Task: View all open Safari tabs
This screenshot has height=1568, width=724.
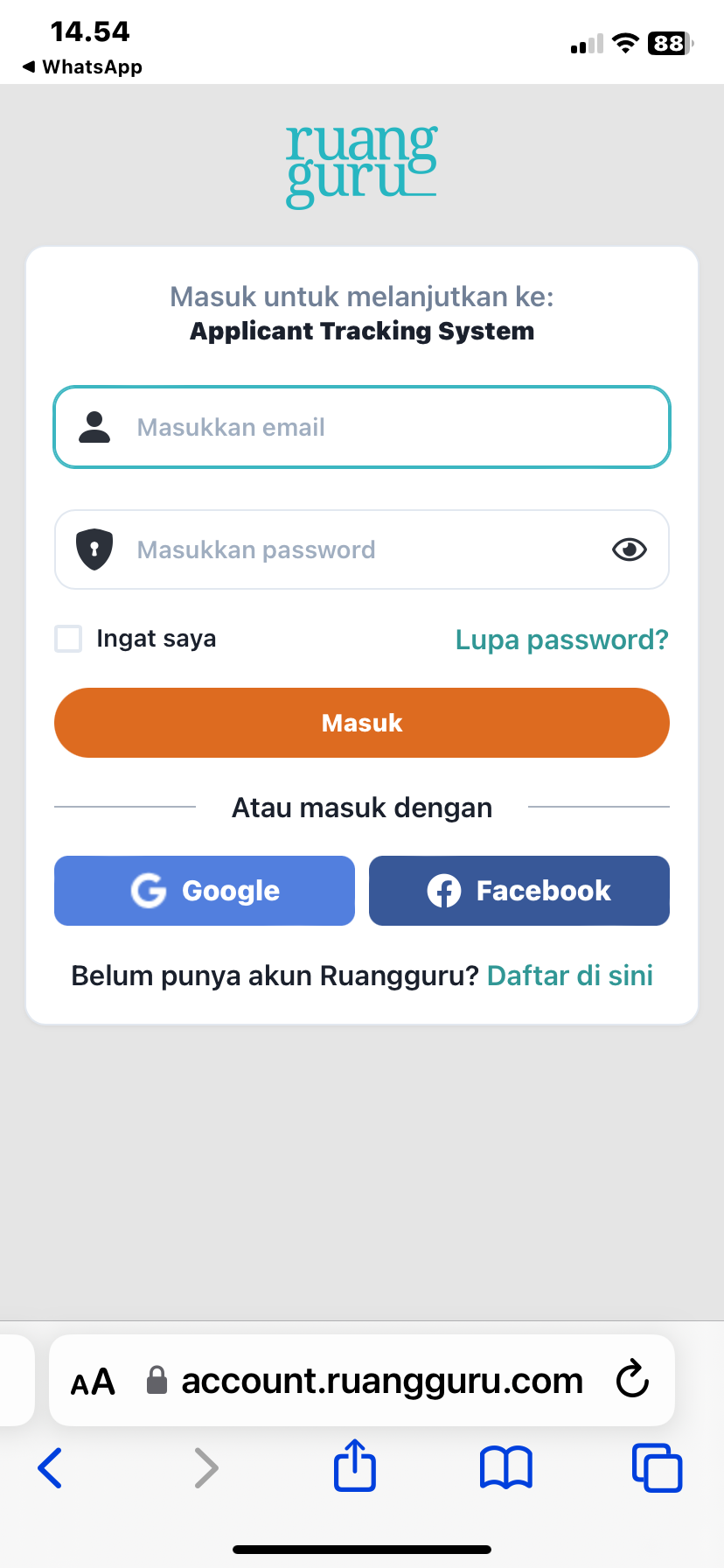Action: [x=657, y=1467]
